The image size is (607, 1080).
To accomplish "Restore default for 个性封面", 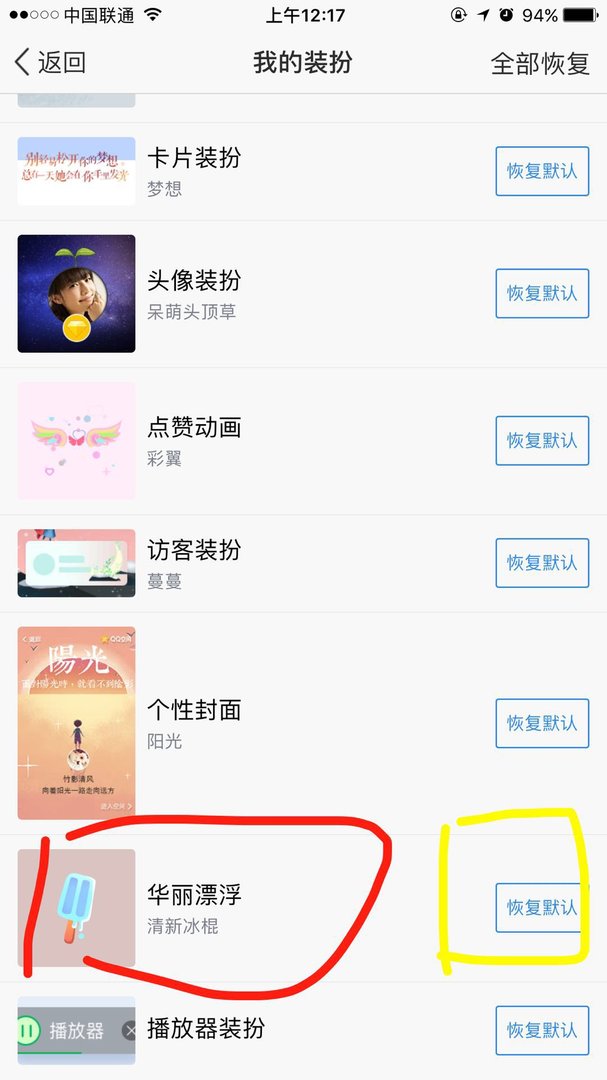I will (x=542, y=723).
